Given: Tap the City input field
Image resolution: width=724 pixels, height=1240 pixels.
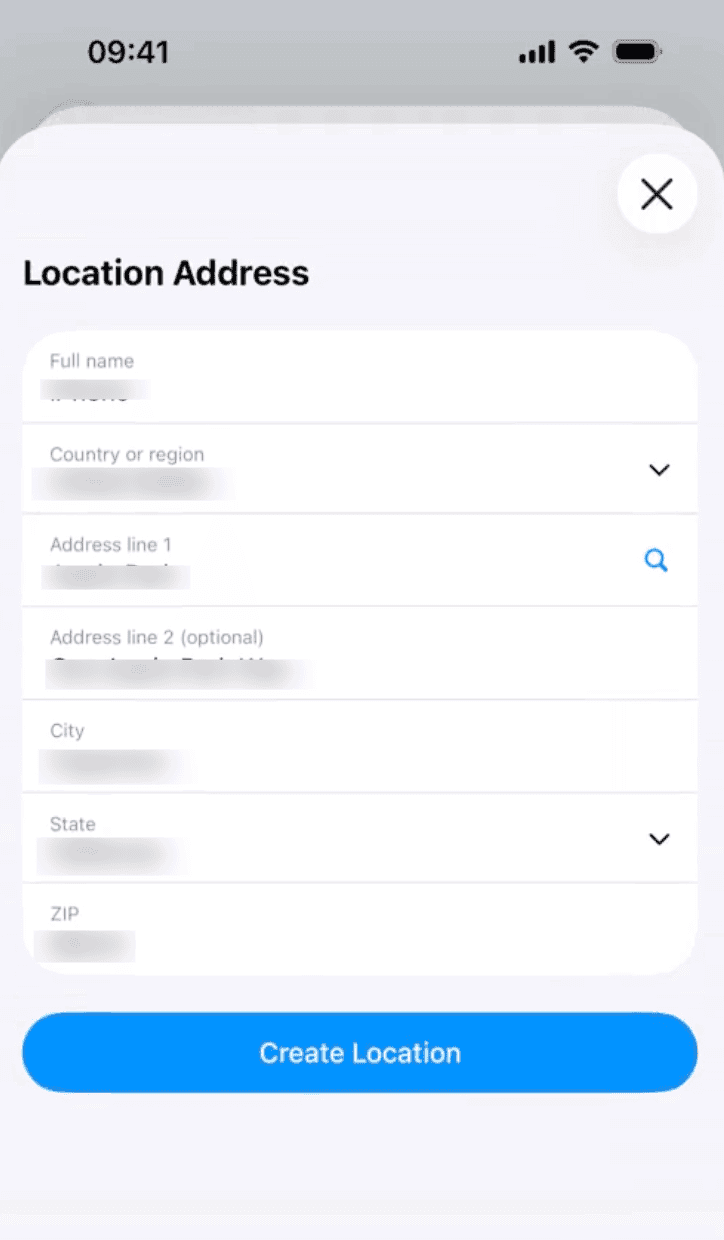Looking at the screenshot, I should pos(300,747).
